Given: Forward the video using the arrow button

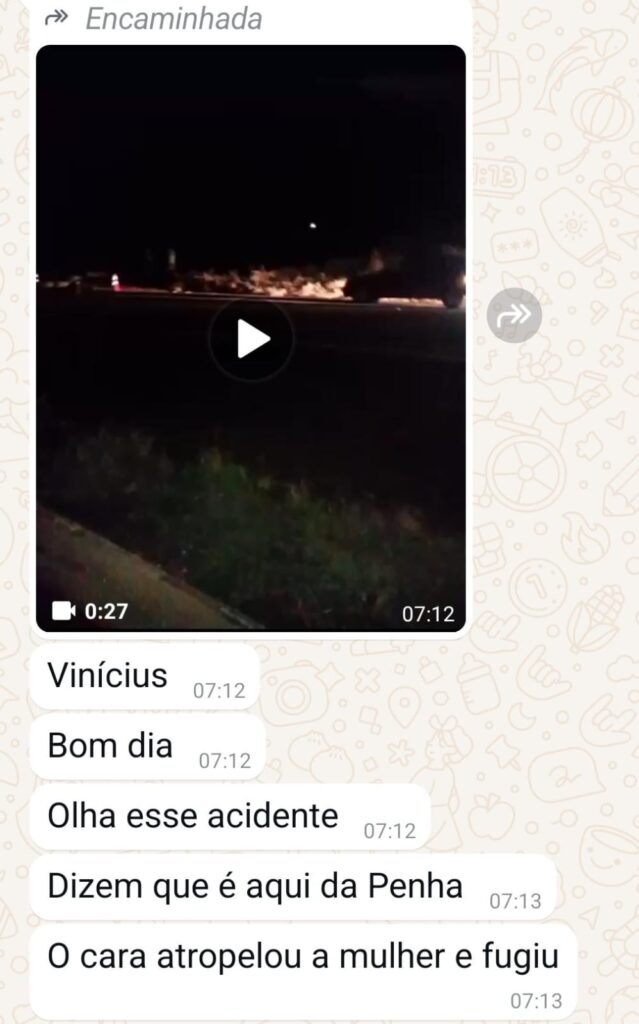Looking at the screenshot, I should coord(514,316).
